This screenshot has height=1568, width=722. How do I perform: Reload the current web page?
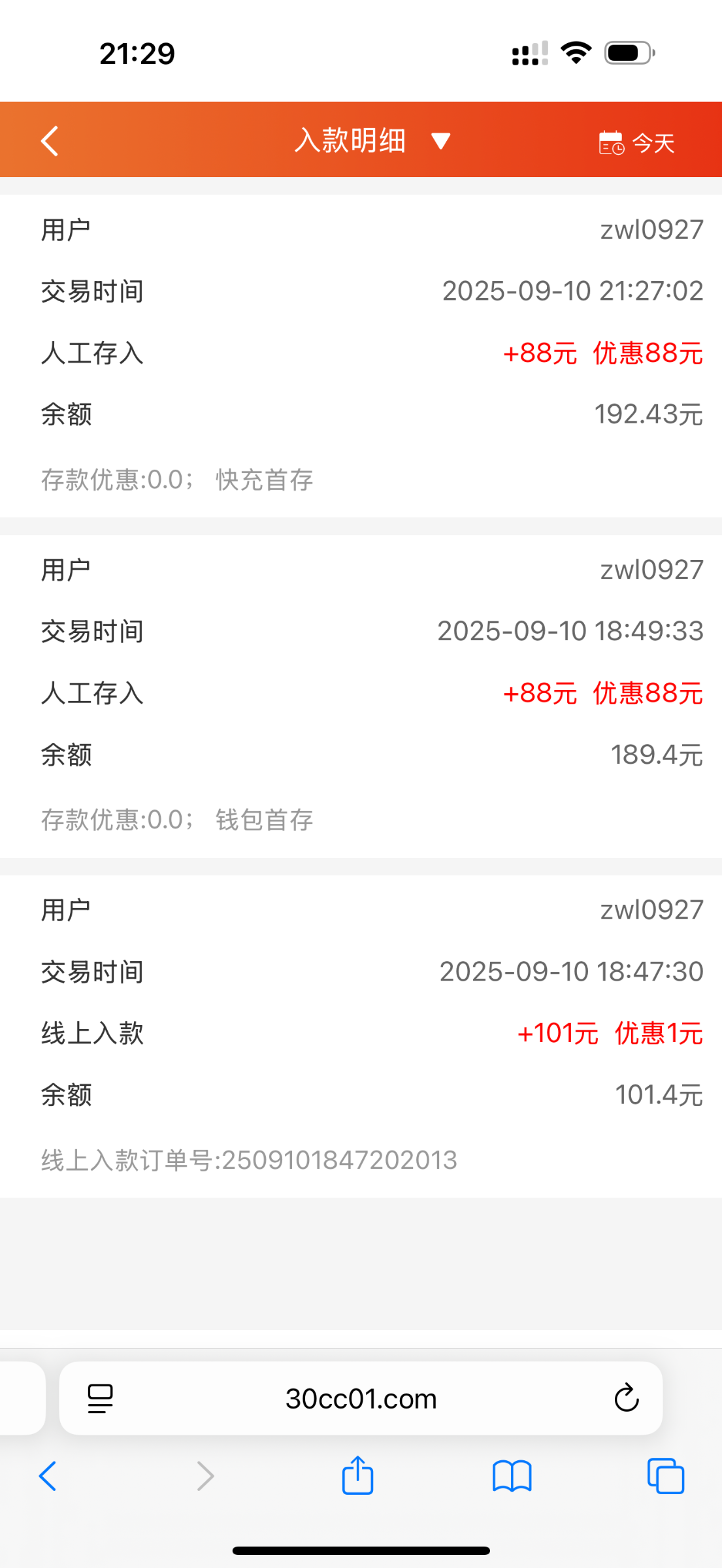(x=626, y=1399)
